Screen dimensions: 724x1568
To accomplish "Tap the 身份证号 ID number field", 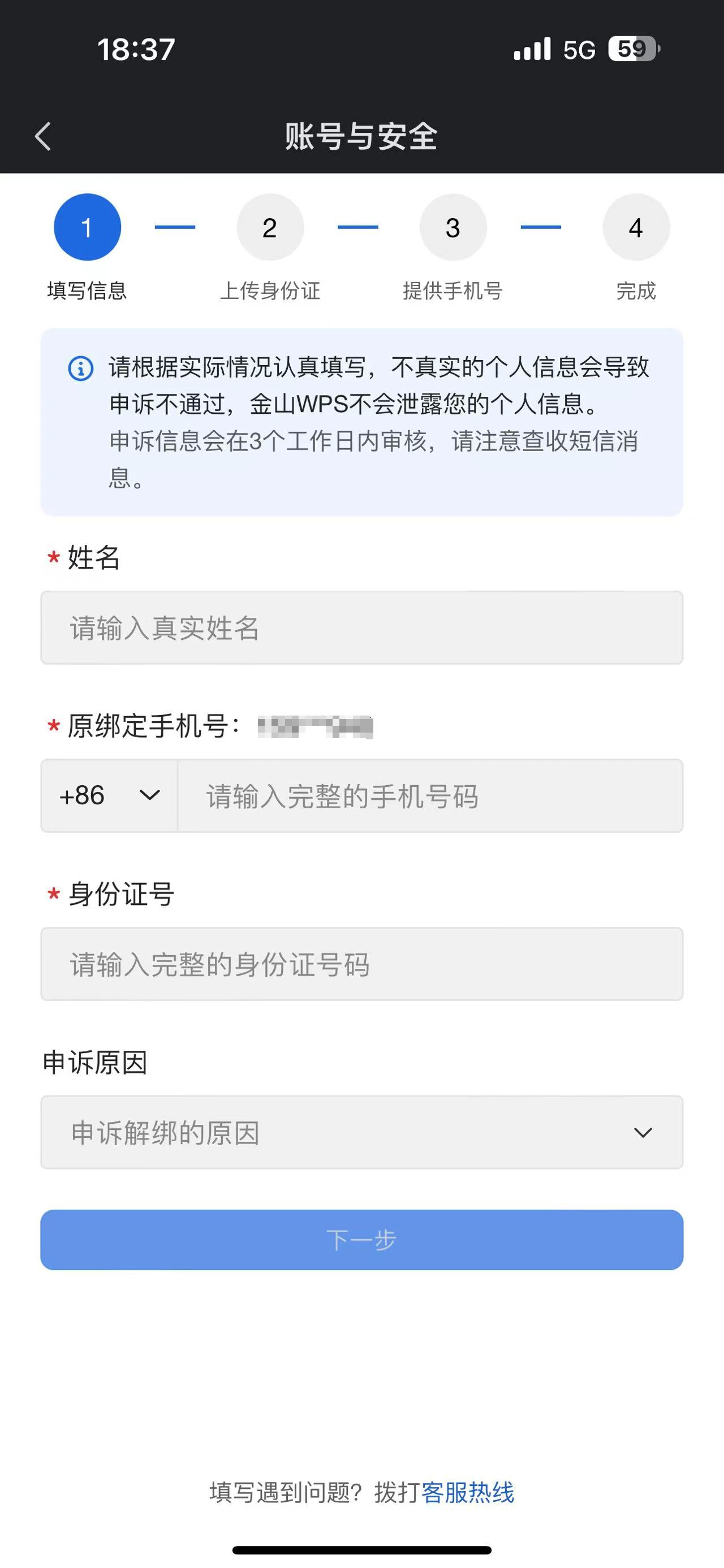I will pyautogui.click(x=361, y=964).
